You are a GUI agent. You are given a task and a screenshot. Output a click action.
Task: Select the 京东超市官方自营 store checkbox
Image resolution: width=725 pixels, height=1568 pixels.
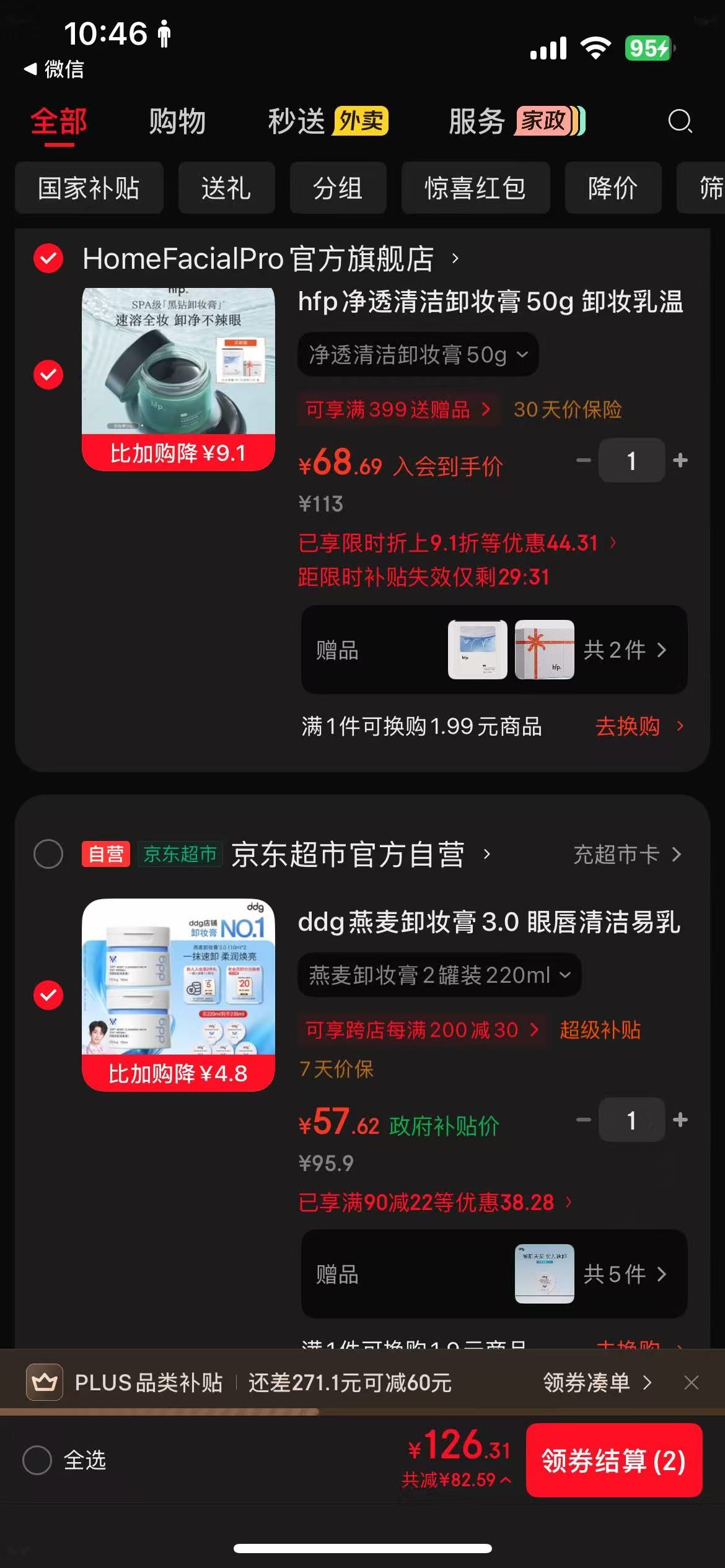48,854
